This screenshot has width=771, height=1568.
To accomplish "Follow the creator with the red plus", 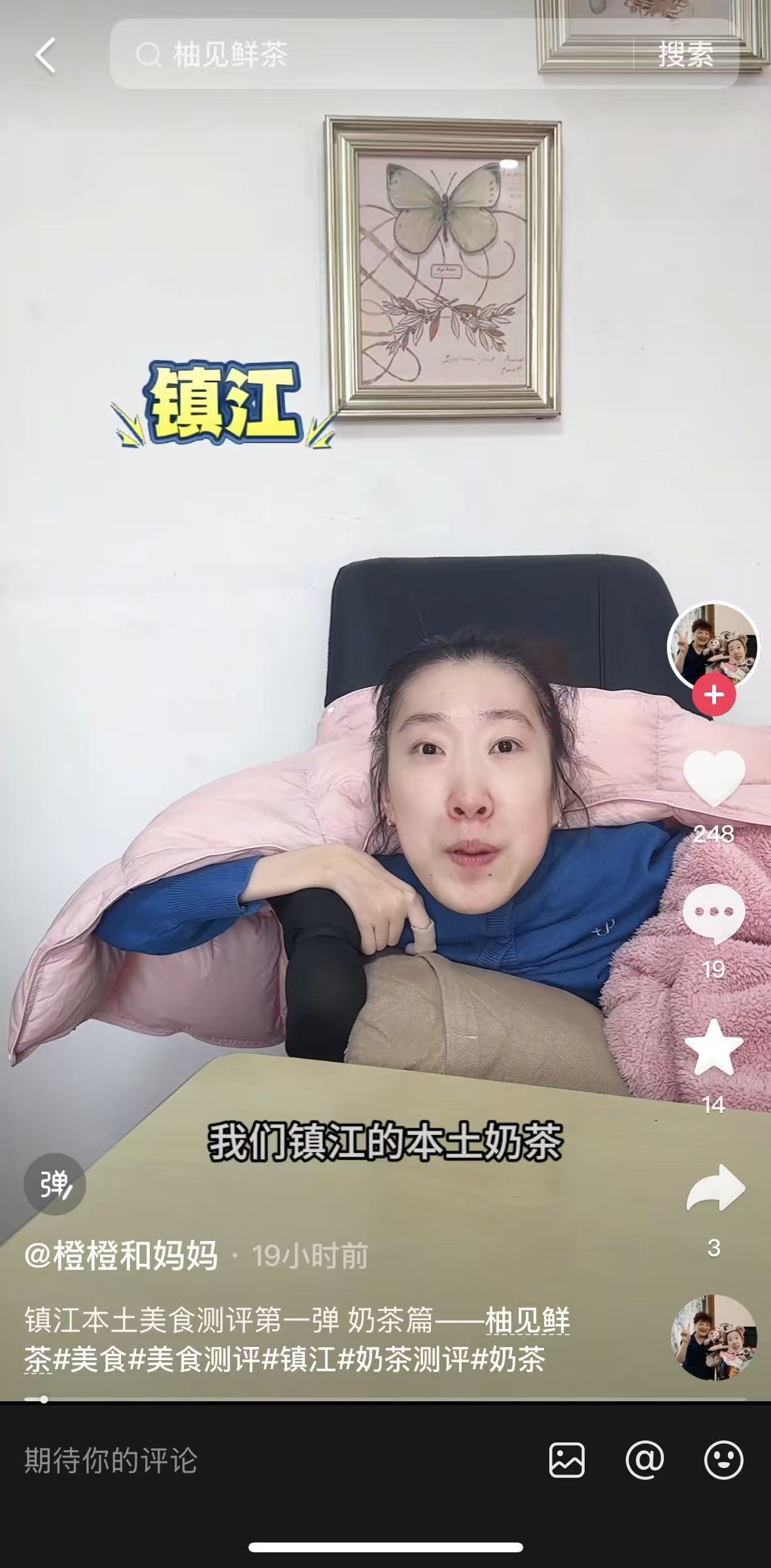I will pyautogui.click(x=713, y=695).
